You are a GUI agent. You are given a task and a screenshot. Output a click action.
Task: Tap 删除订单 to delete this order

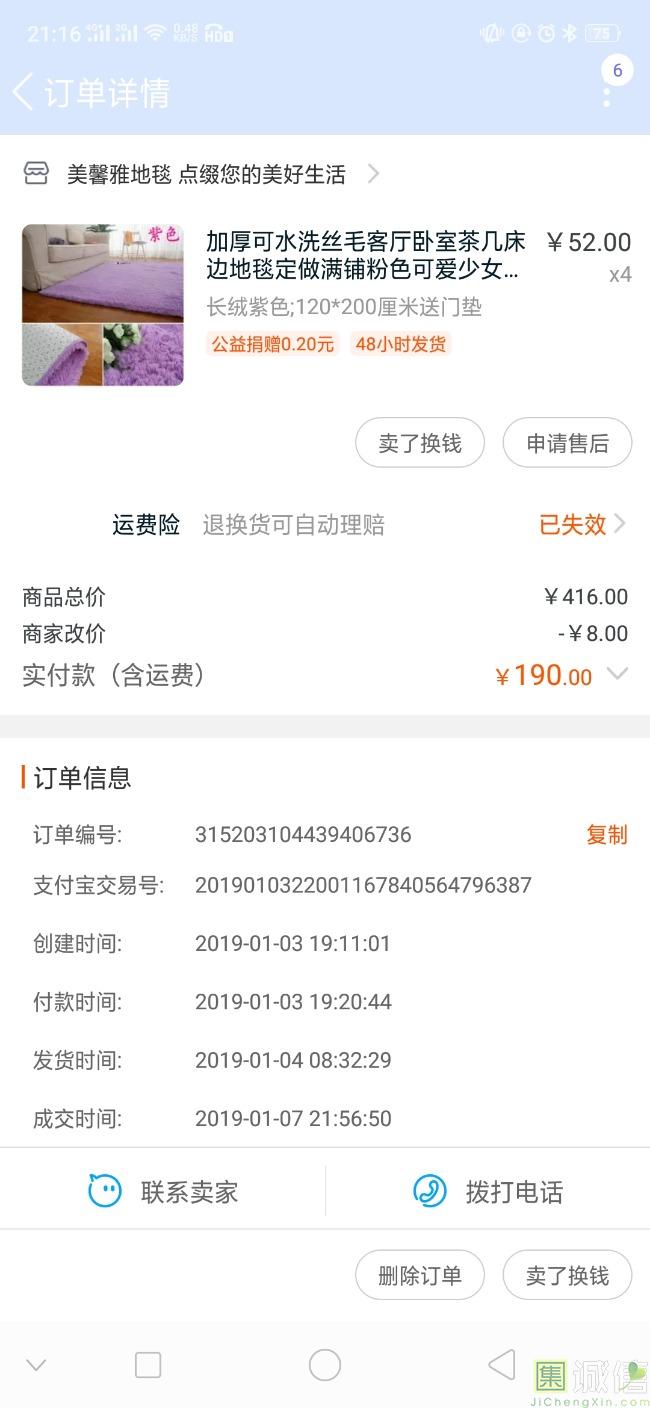[x=420, y=1275]
